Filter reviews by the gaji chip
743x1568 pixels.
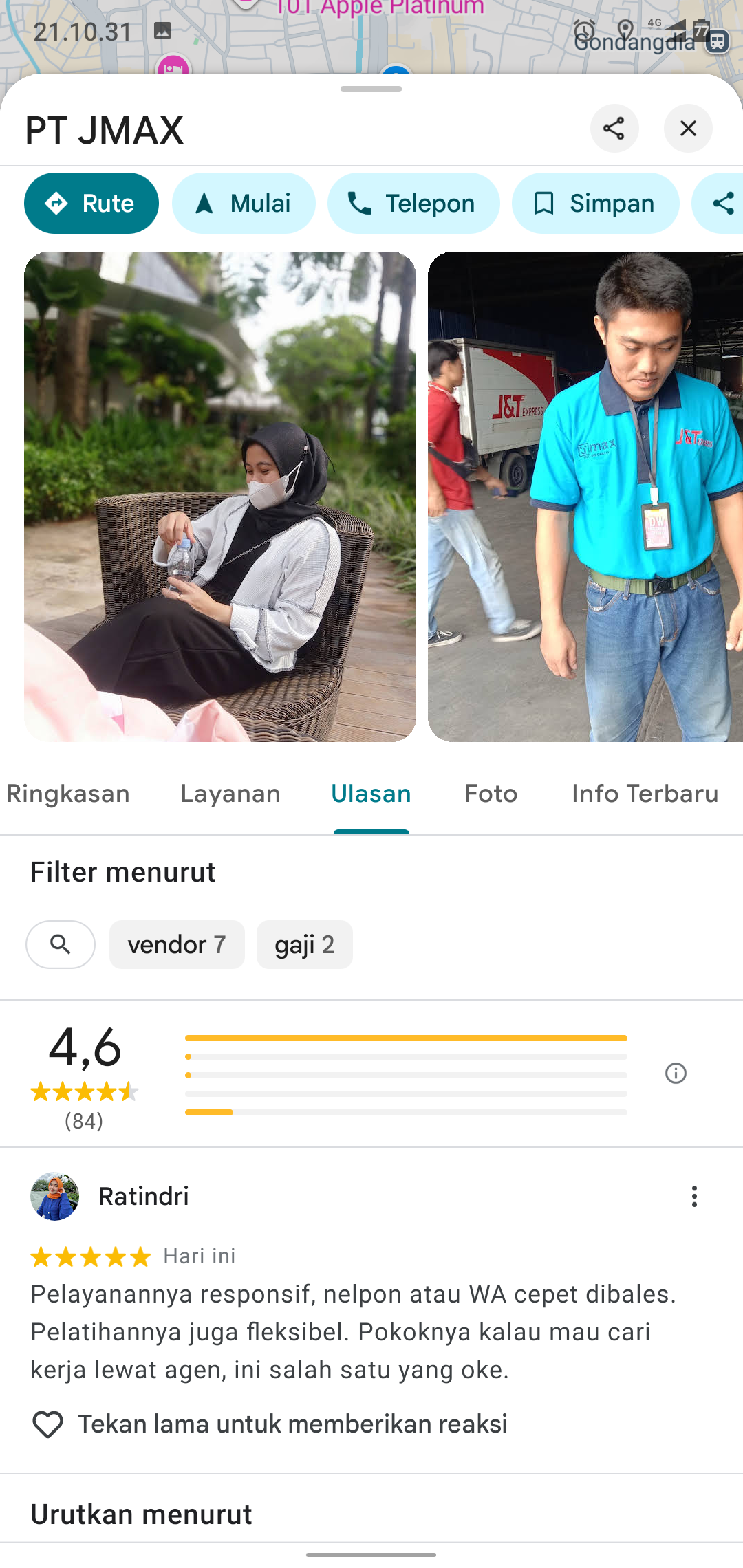tap(304, 944)
